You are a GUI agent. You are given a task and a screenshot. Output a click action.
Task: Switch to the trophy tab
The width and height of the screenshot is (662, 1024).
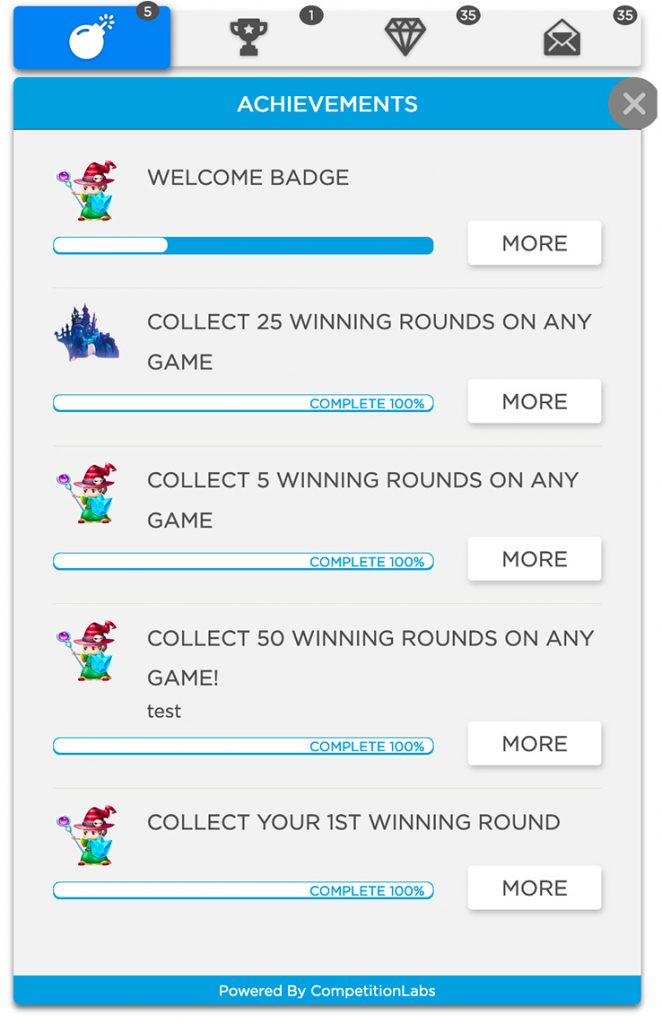(249, 37)
